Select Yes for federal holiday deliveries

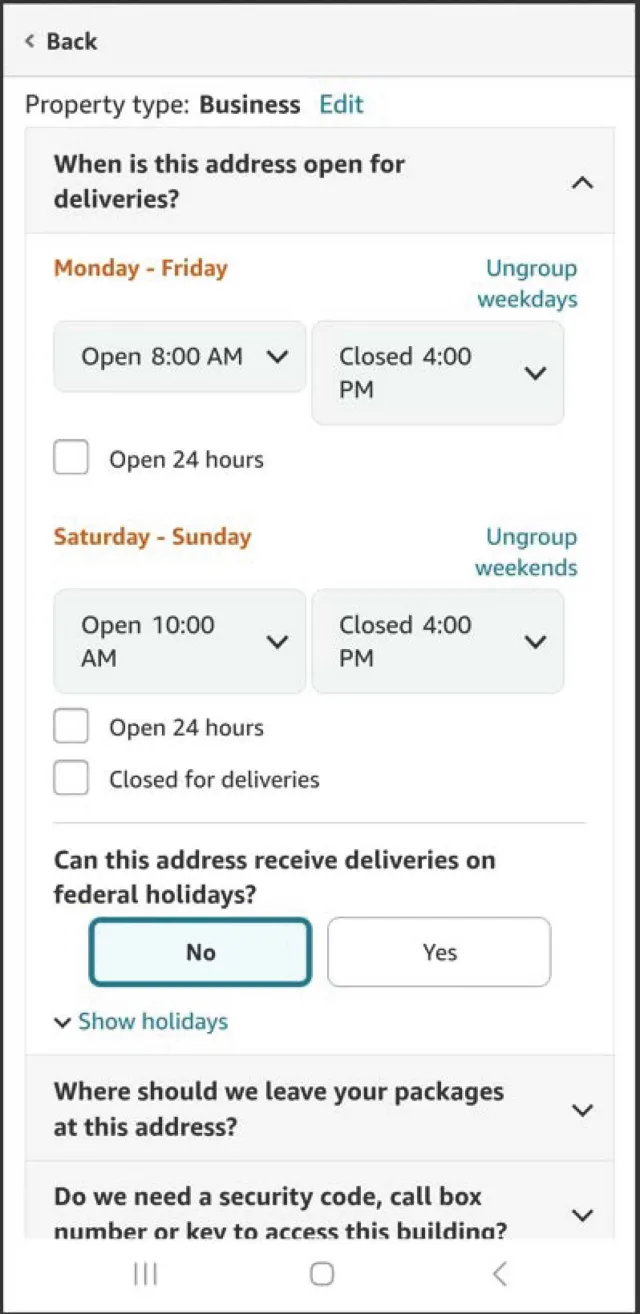click(x=439, y=952)
